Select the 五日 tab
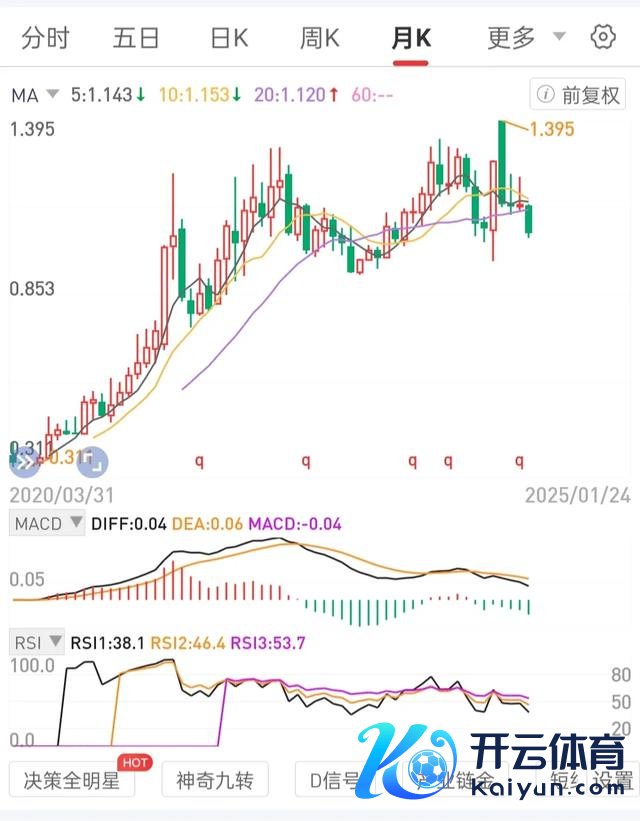 point(136,38)
